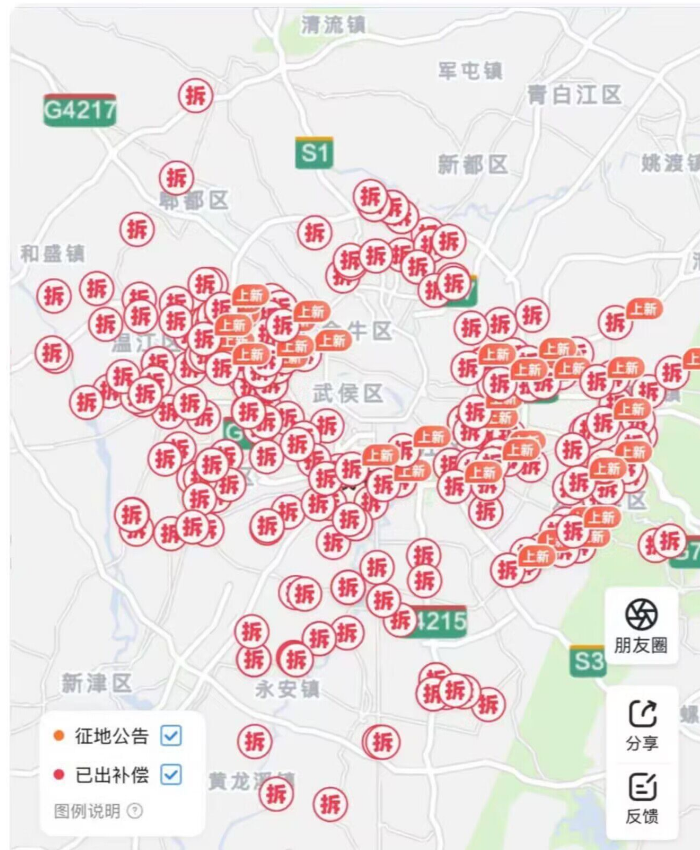Screen dimensions: 700x850
Task: Open 图例说明 legend help
Action: [x=134, y=811]
